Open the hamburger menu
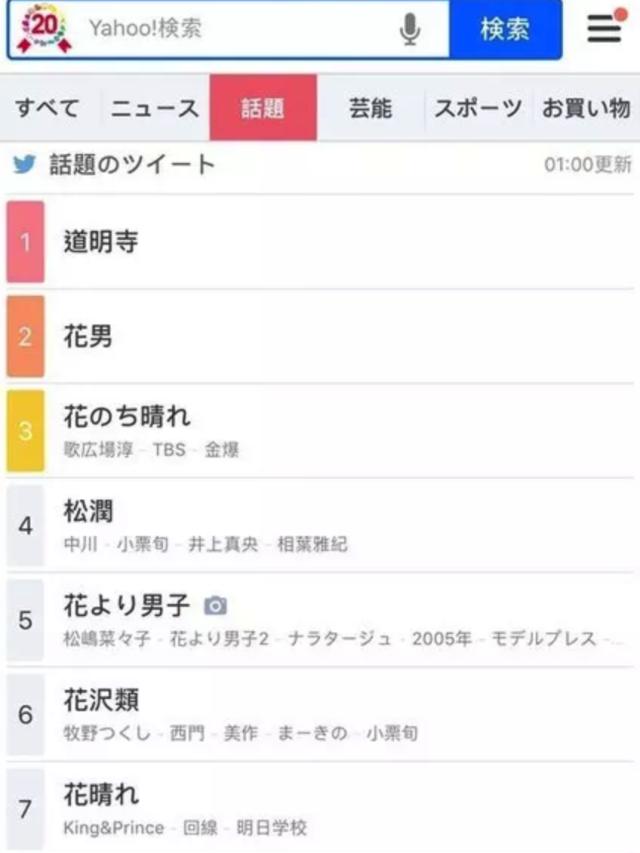Image resolution: width=640 pixels, height=853 pixels. tap(604, 29)
